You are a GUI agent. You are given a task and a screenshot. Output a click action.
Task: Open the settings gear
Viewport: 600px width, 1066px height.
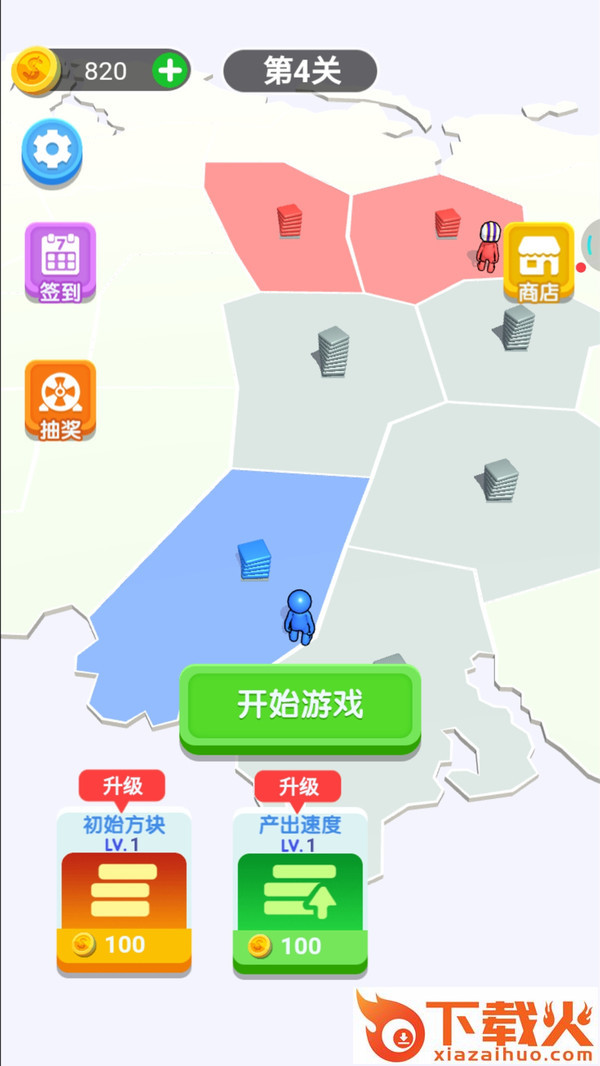52,151
